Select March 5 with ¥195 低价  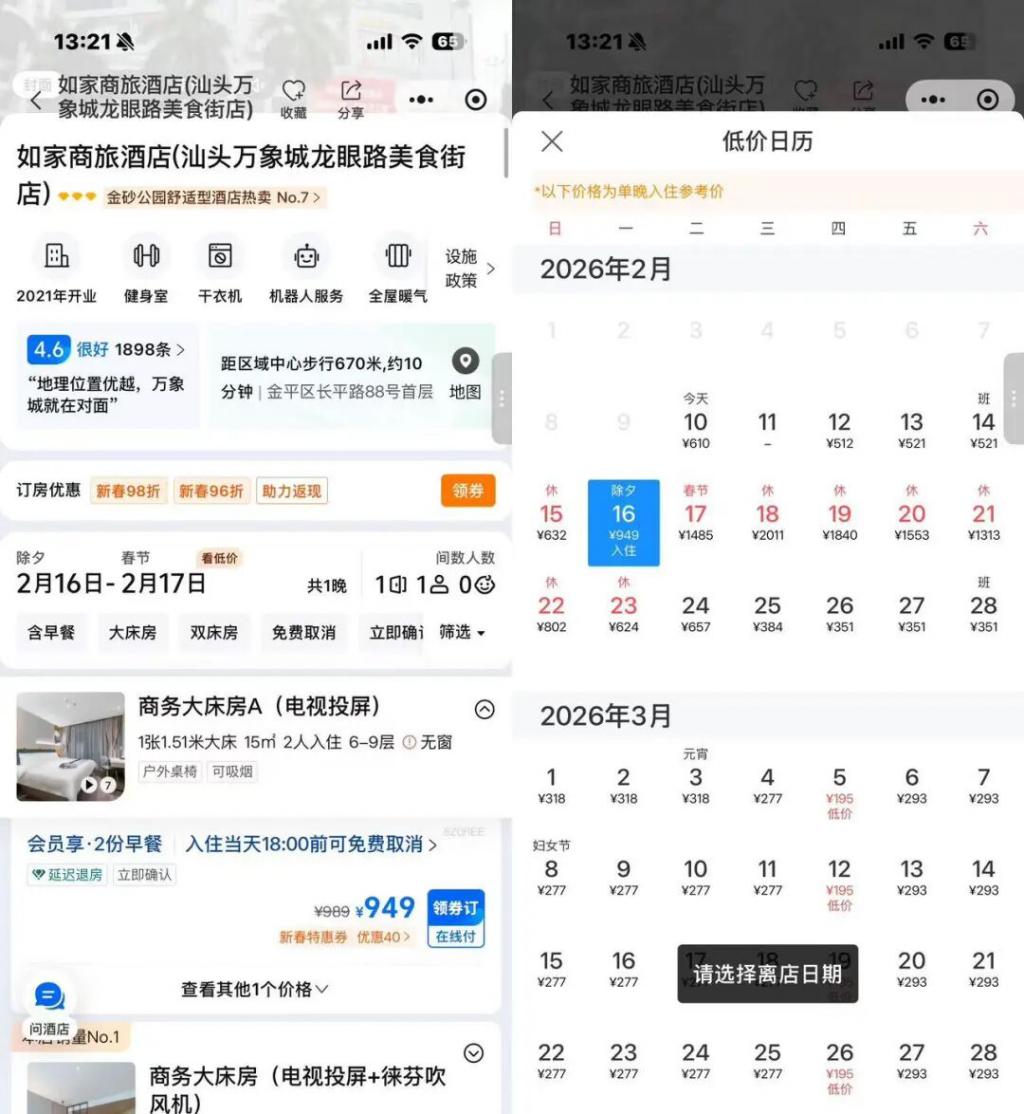tap(839, 792)
